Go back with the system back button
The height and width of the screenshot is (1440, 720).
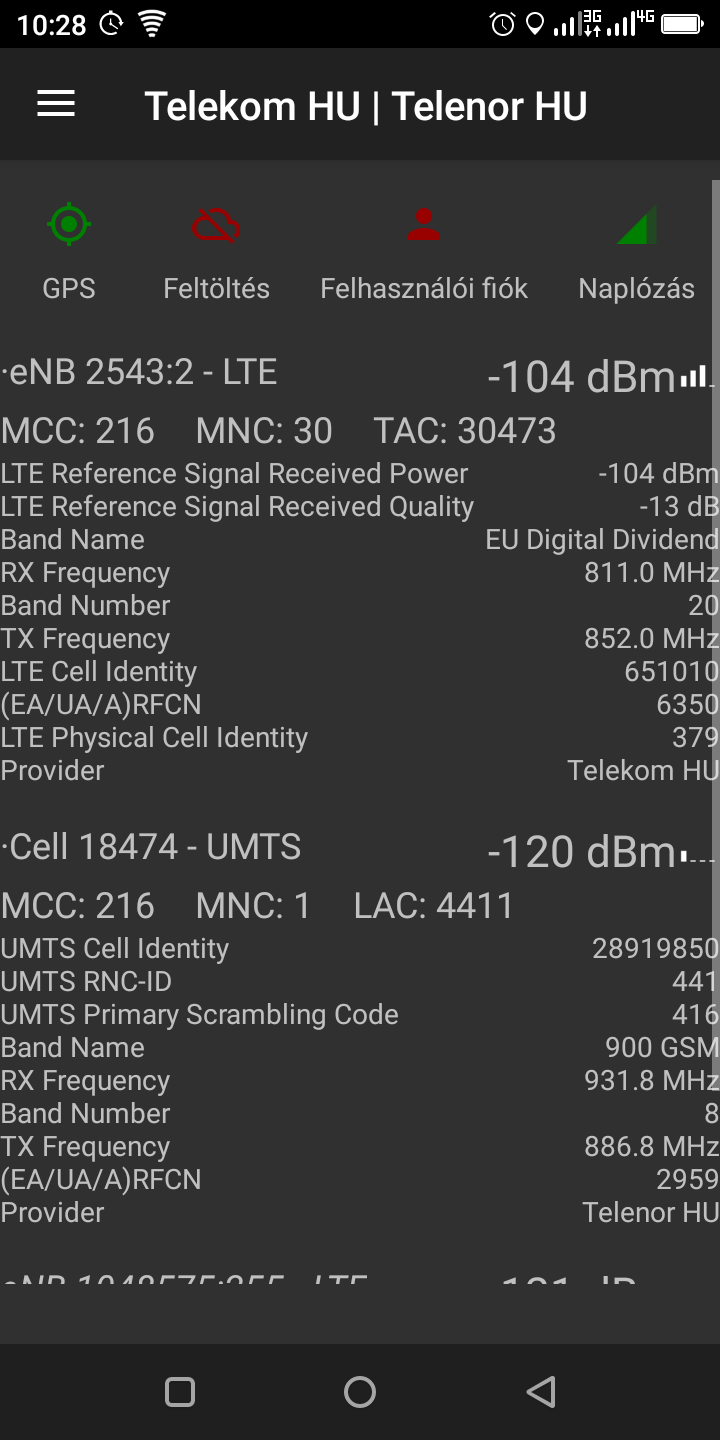tap(540, 1391)
